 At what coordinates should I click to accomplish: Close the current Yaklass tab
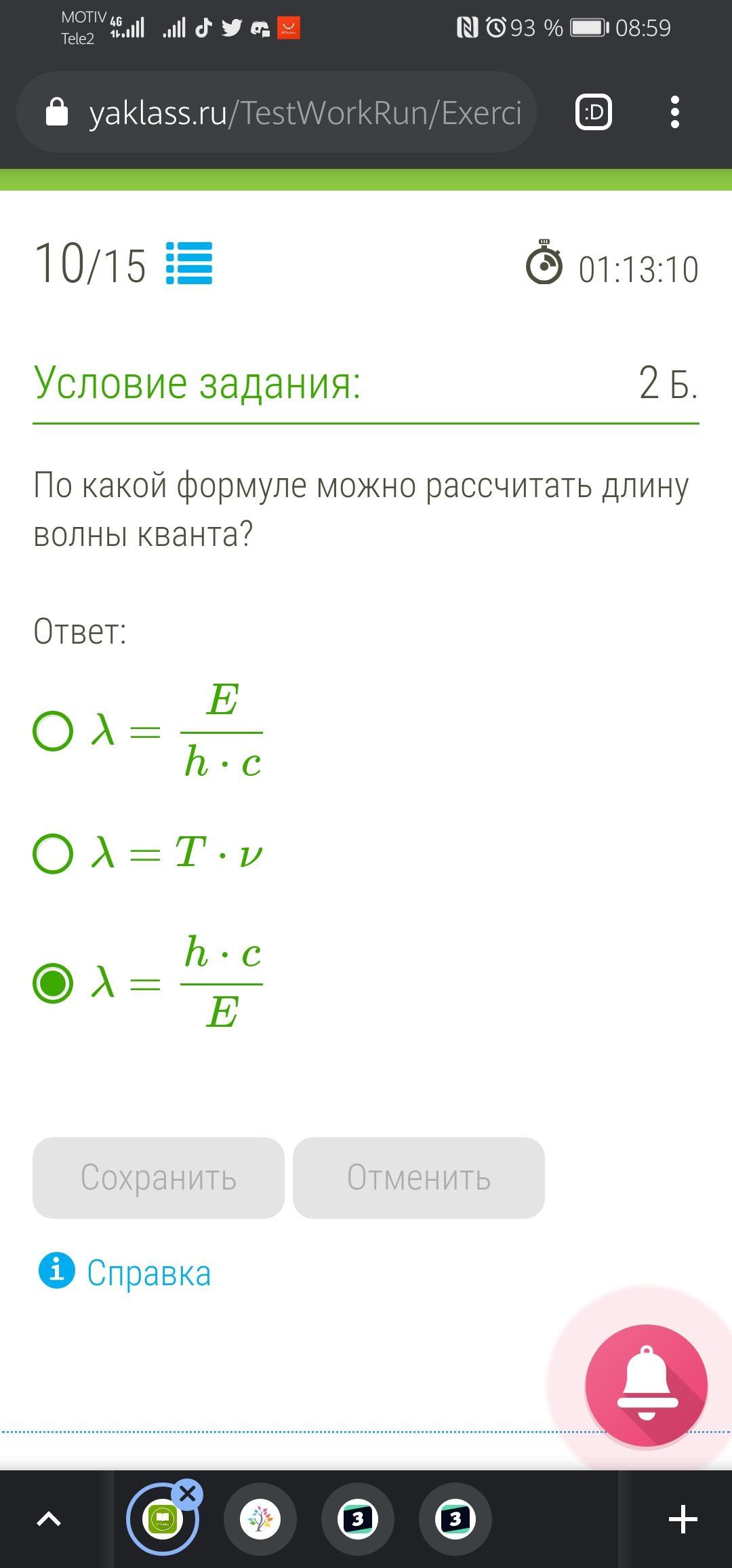[x=188, y=1494]
